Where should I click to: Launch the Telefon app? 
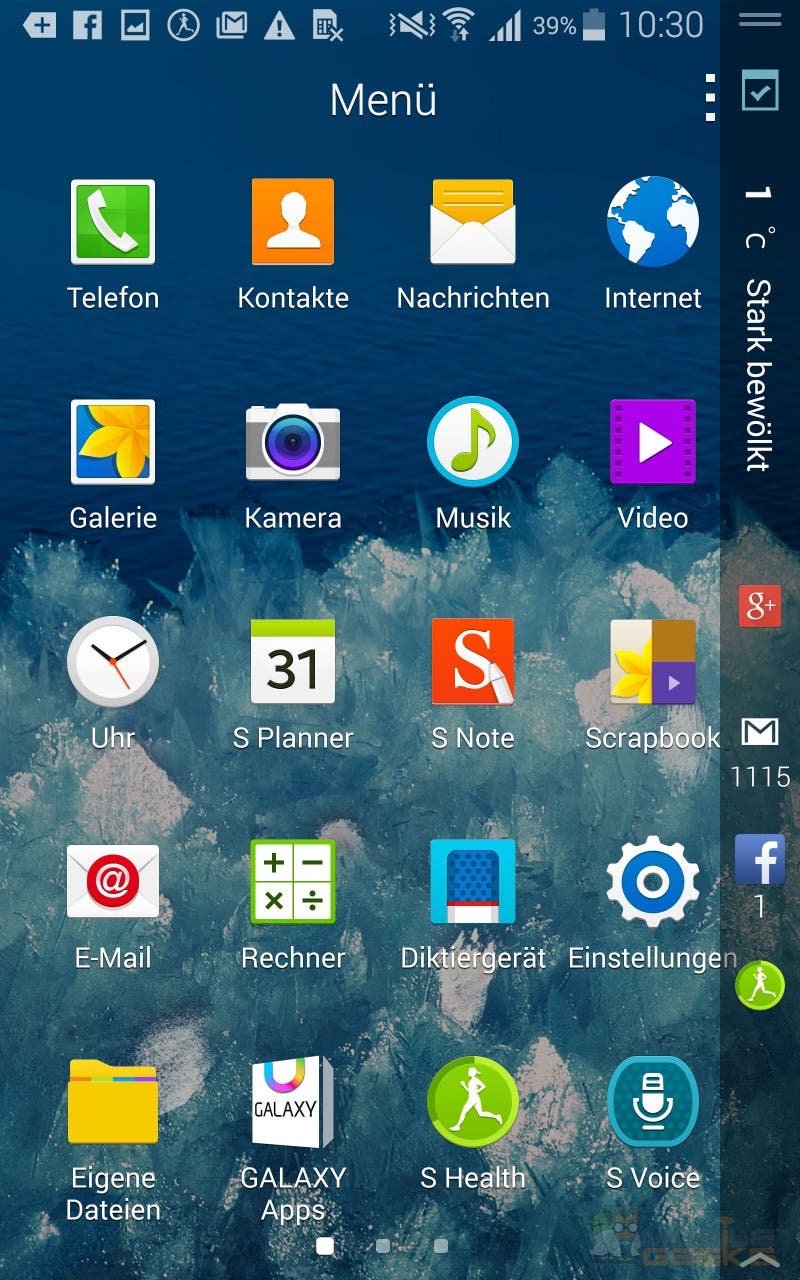click(x=113, y=222)
